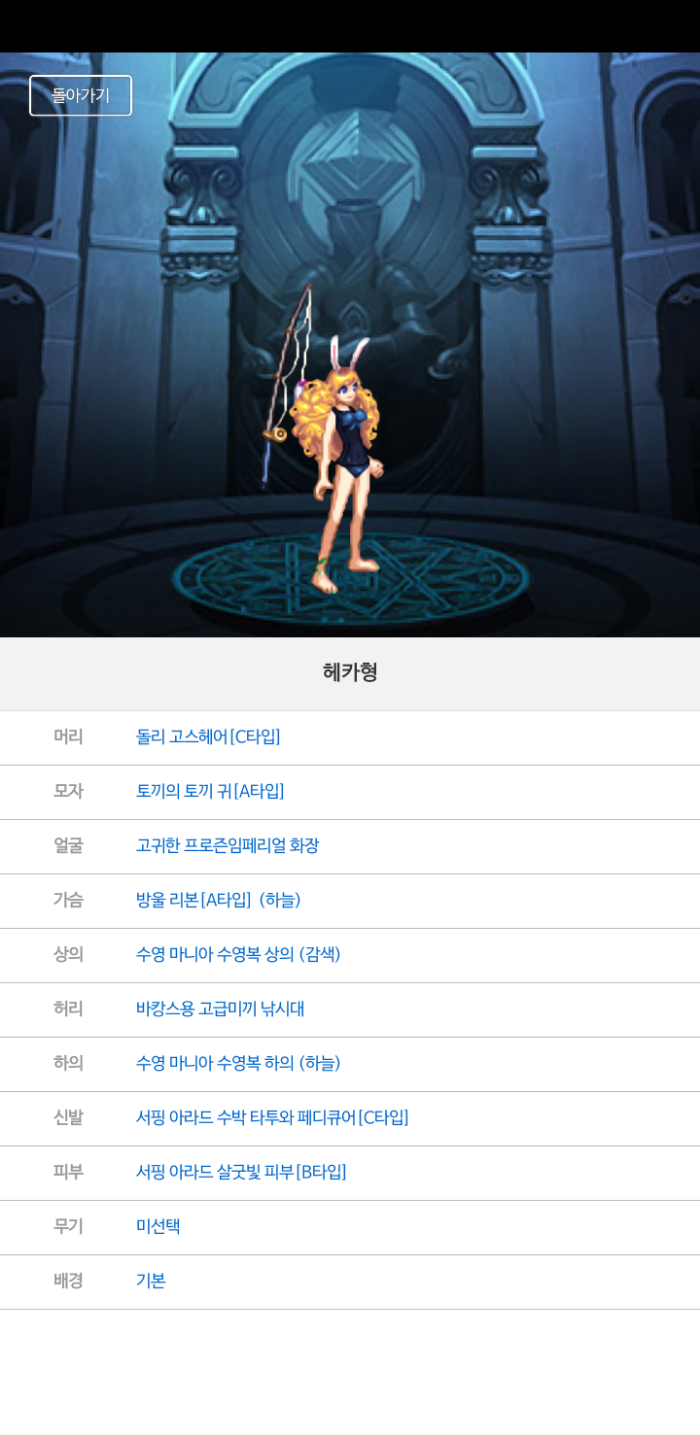This screenshot has height=1435, width=700.
Task: Select the 기본 background entry
Action: click(x=151, y=1280)
